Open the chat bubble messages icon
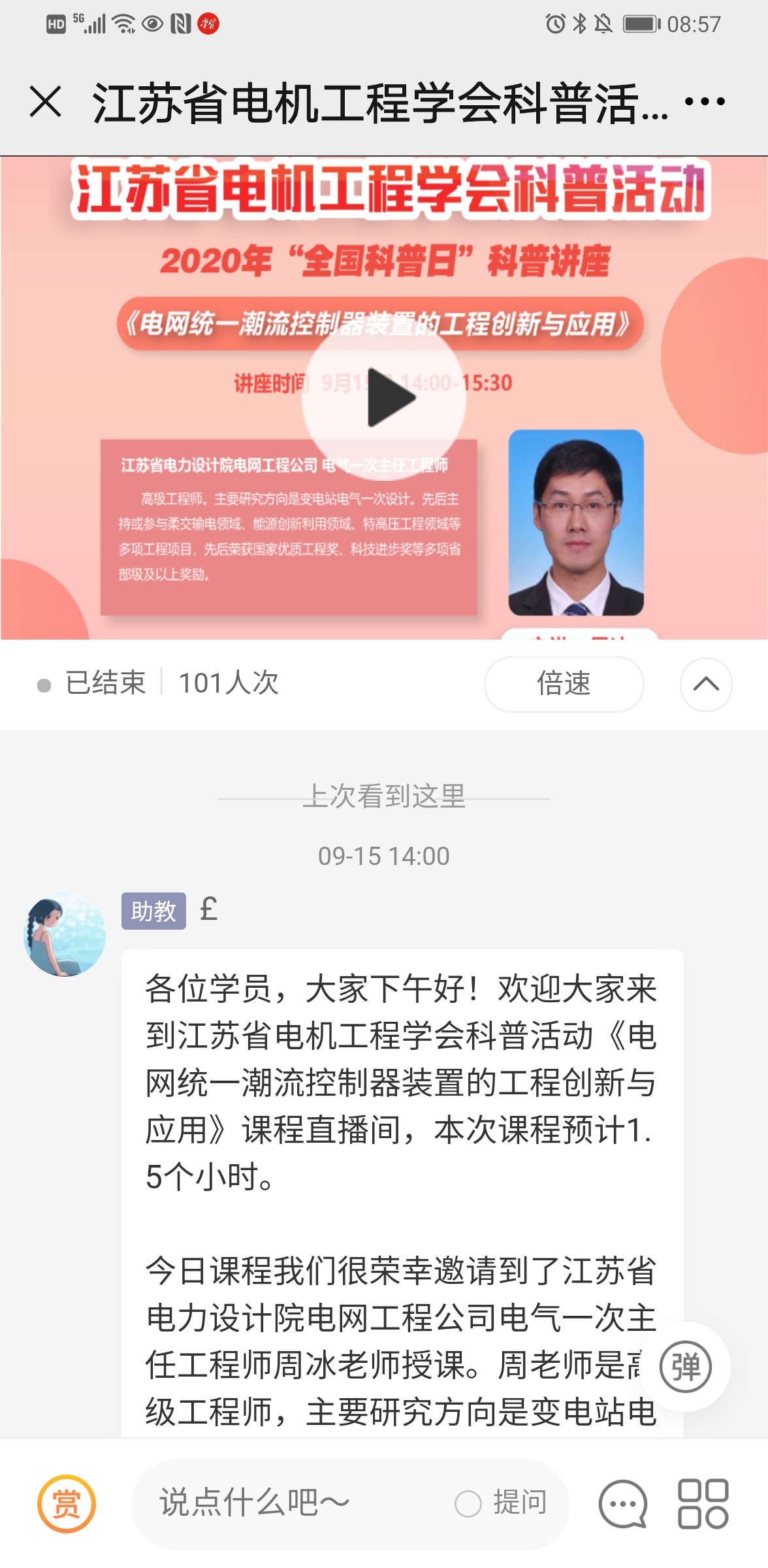Viewport: 768px width, 1568px height. [x=623, y=1503]
